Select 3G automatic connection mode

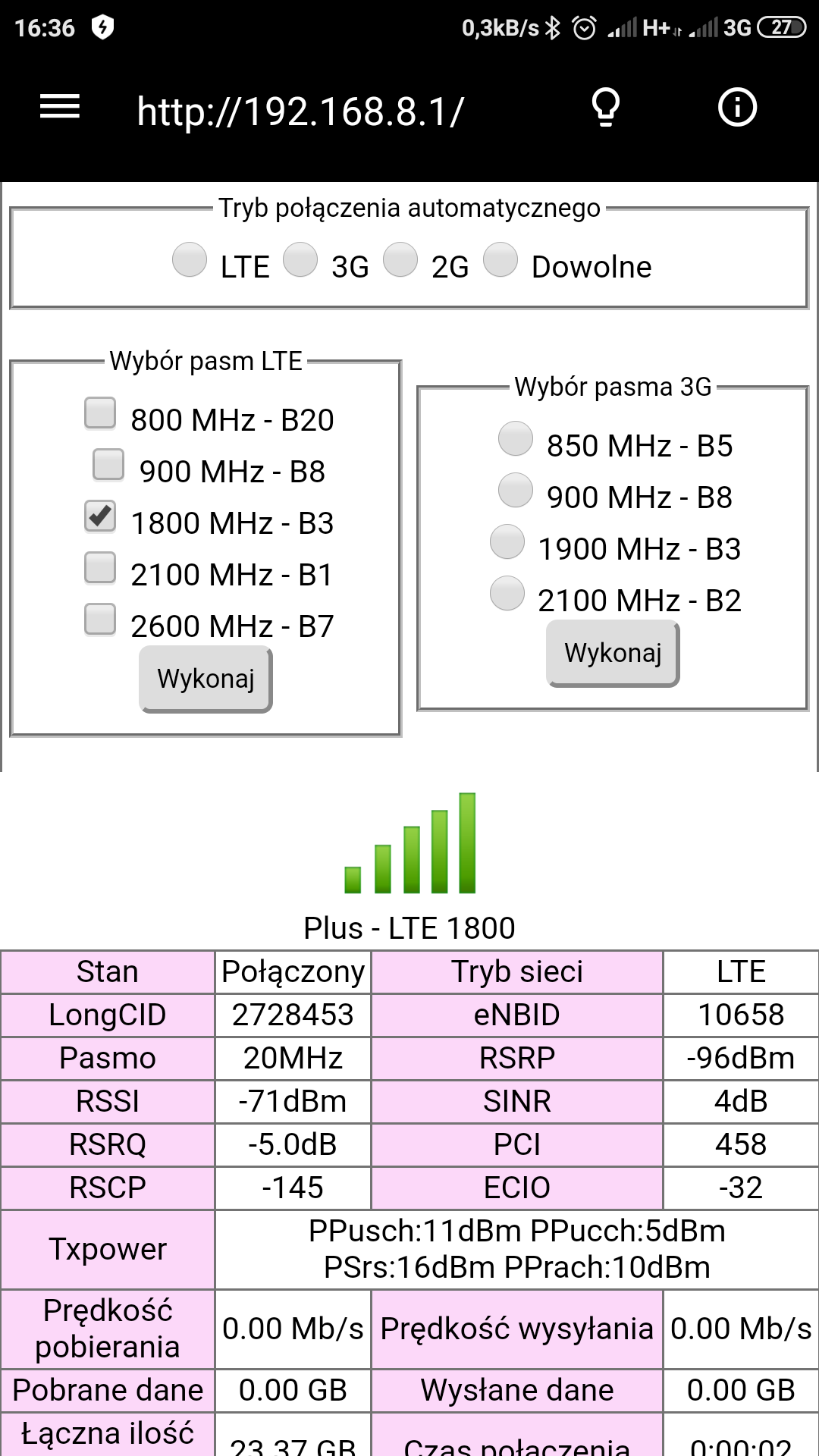click(300, 259)
